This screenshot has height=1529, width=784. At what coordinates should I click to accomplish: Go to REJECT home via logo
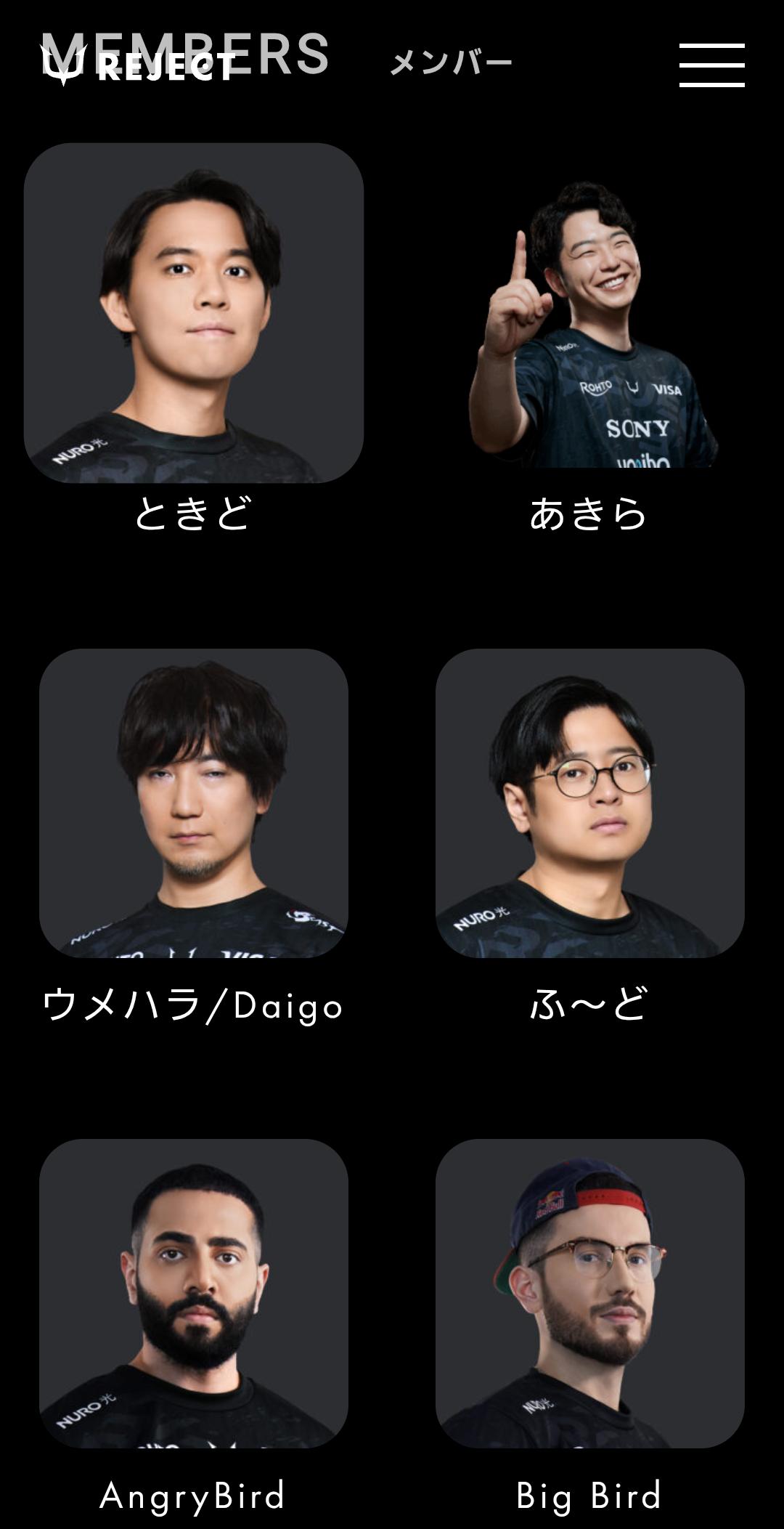(138, 65)
